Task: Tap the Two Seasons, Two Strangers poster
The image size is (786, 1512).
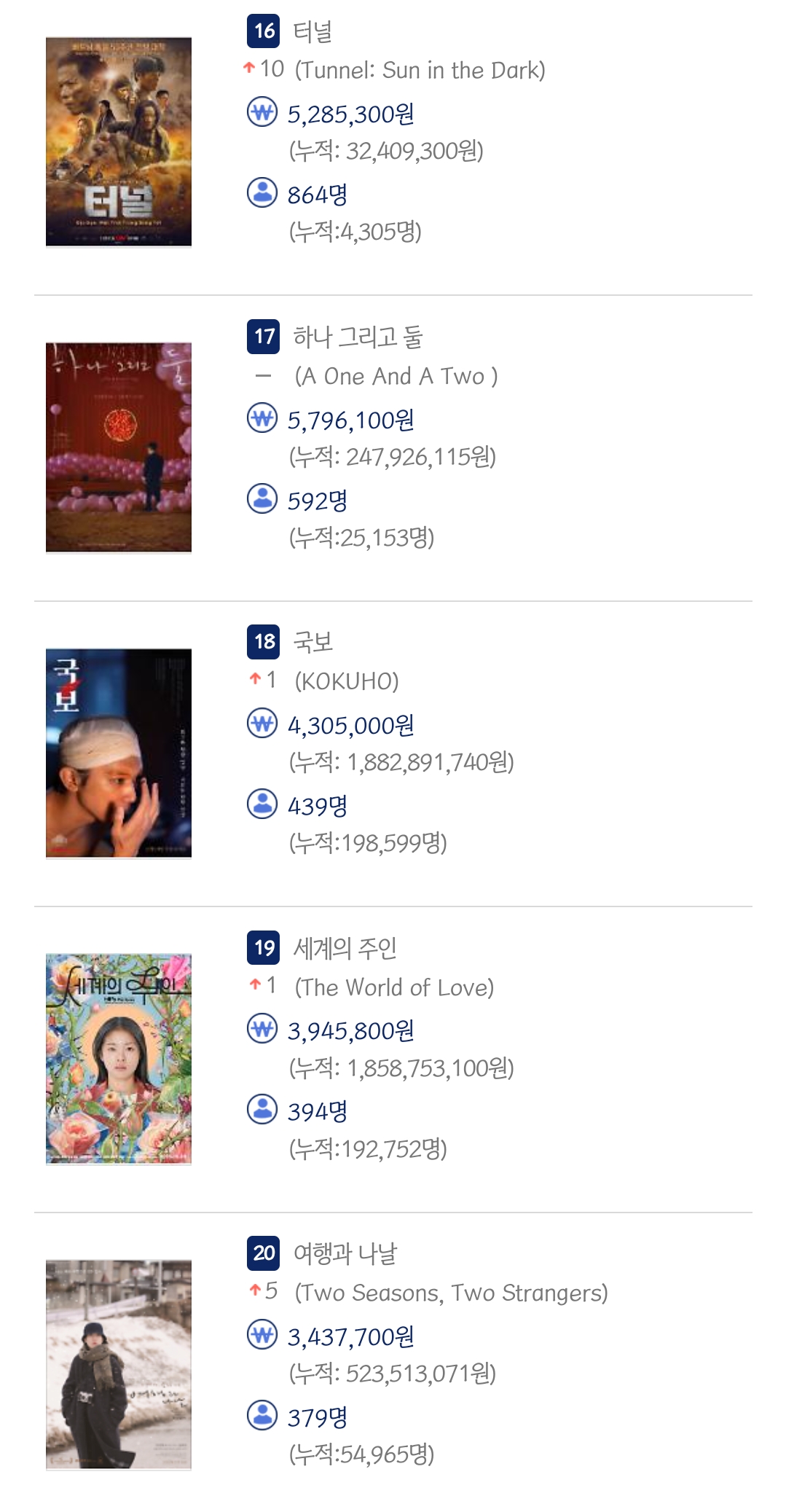Action: coord(119,1364)
